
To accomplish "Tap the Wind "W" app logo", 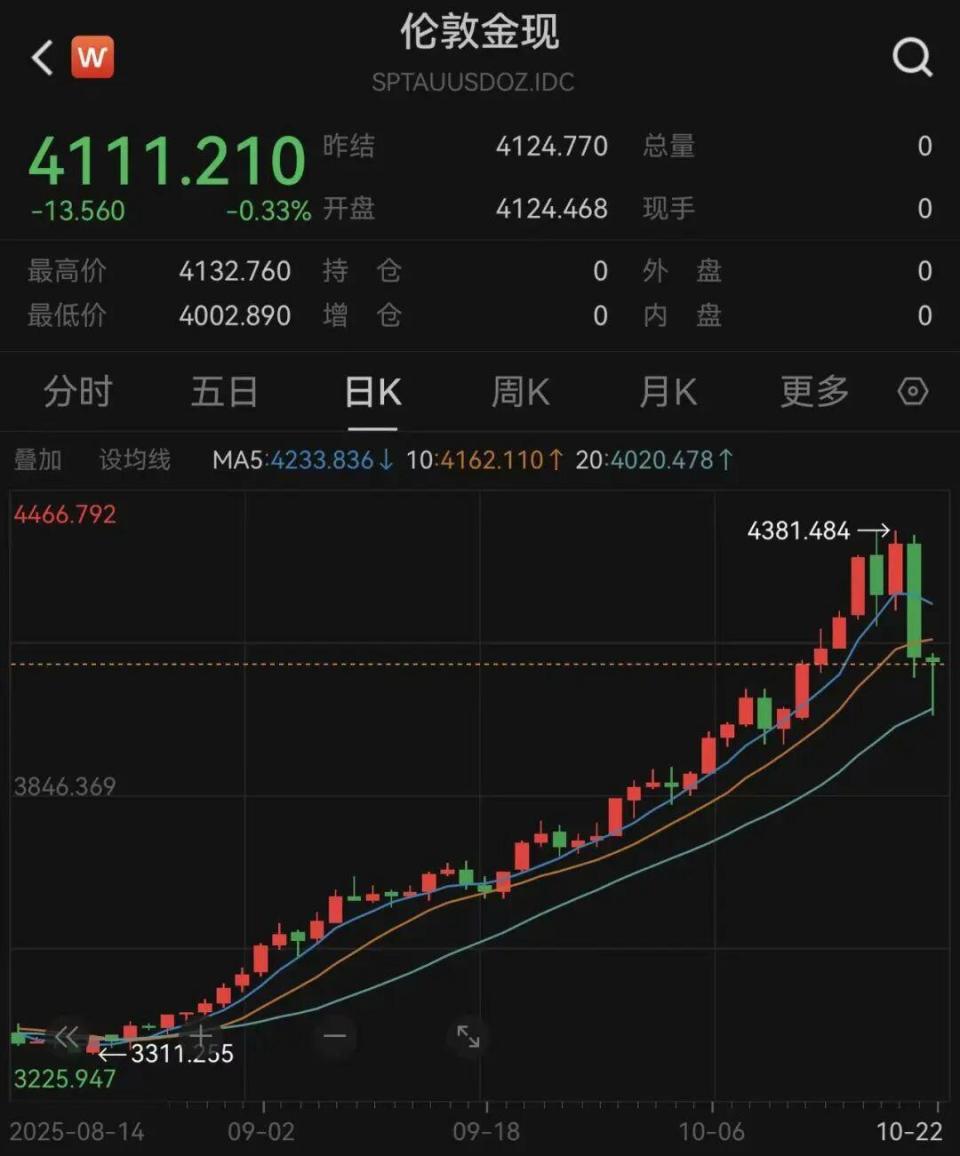I will coord(92,57).
